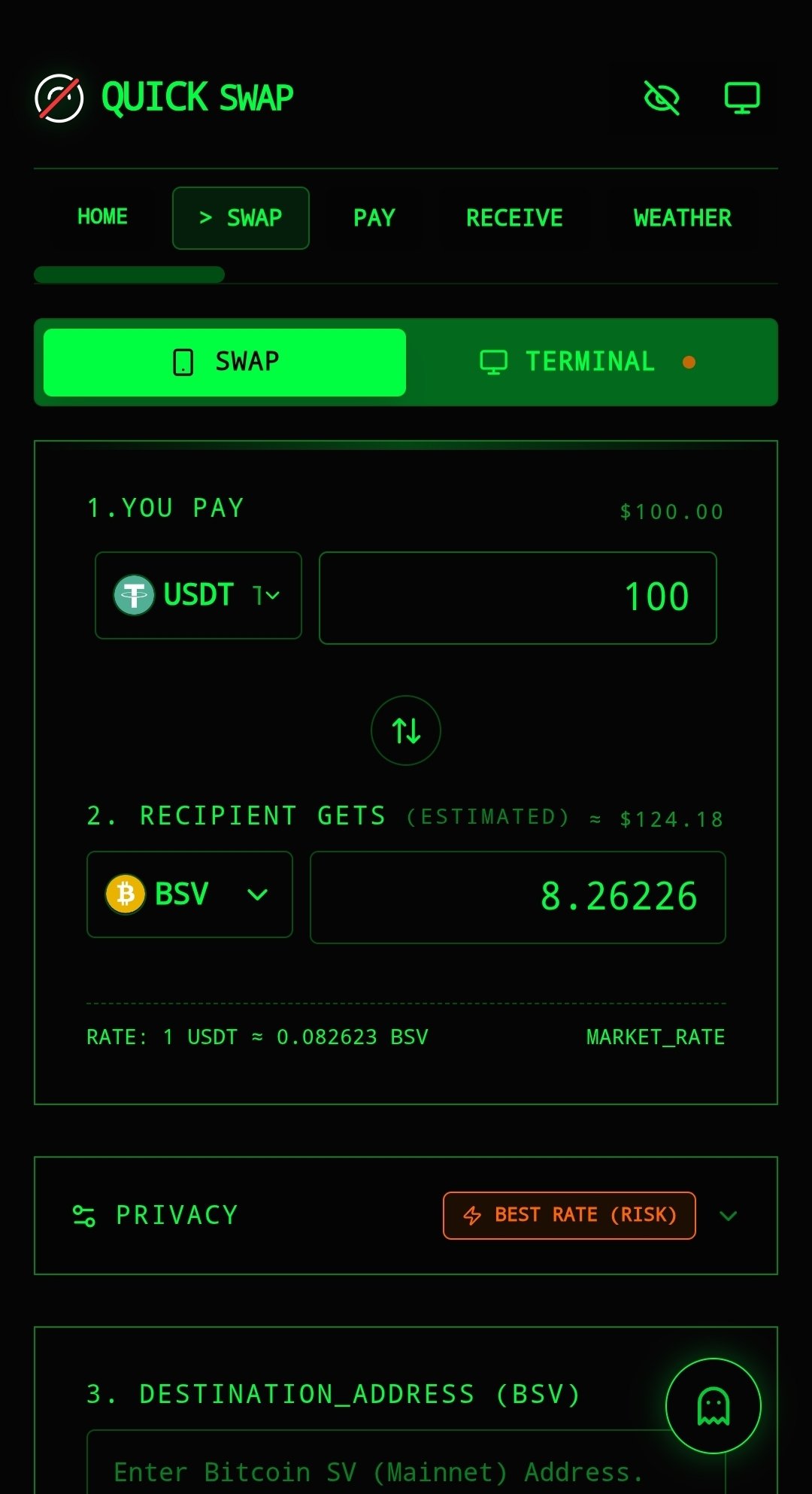The height and width of the screenshot is (1494, 812).
Task: Select the green Swap mode button
Action: tap(225, 363)
